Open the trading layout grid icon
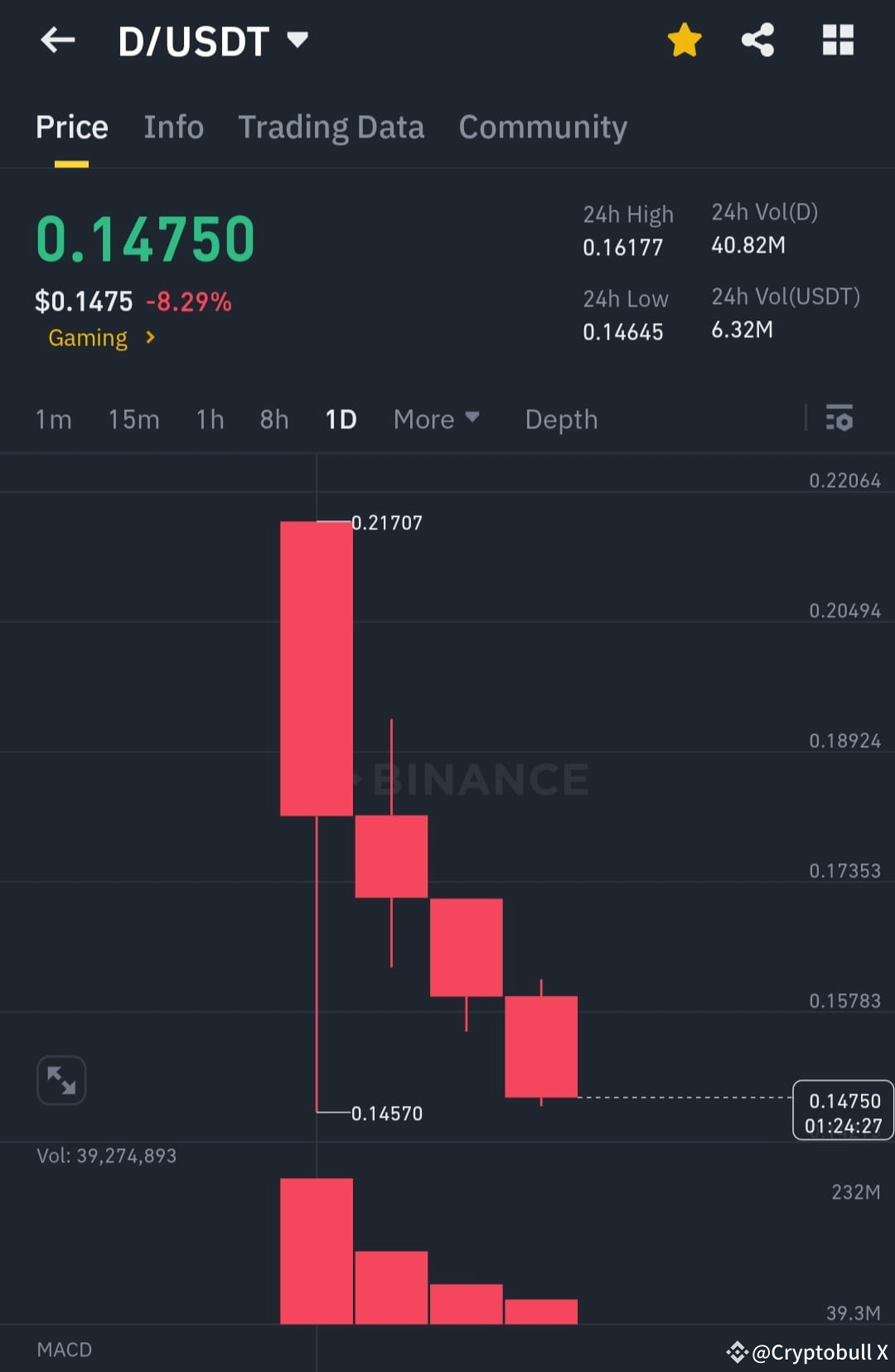The height and width of the screenshot is (1372, 895). pyautogui.click(x=837, y=39)
